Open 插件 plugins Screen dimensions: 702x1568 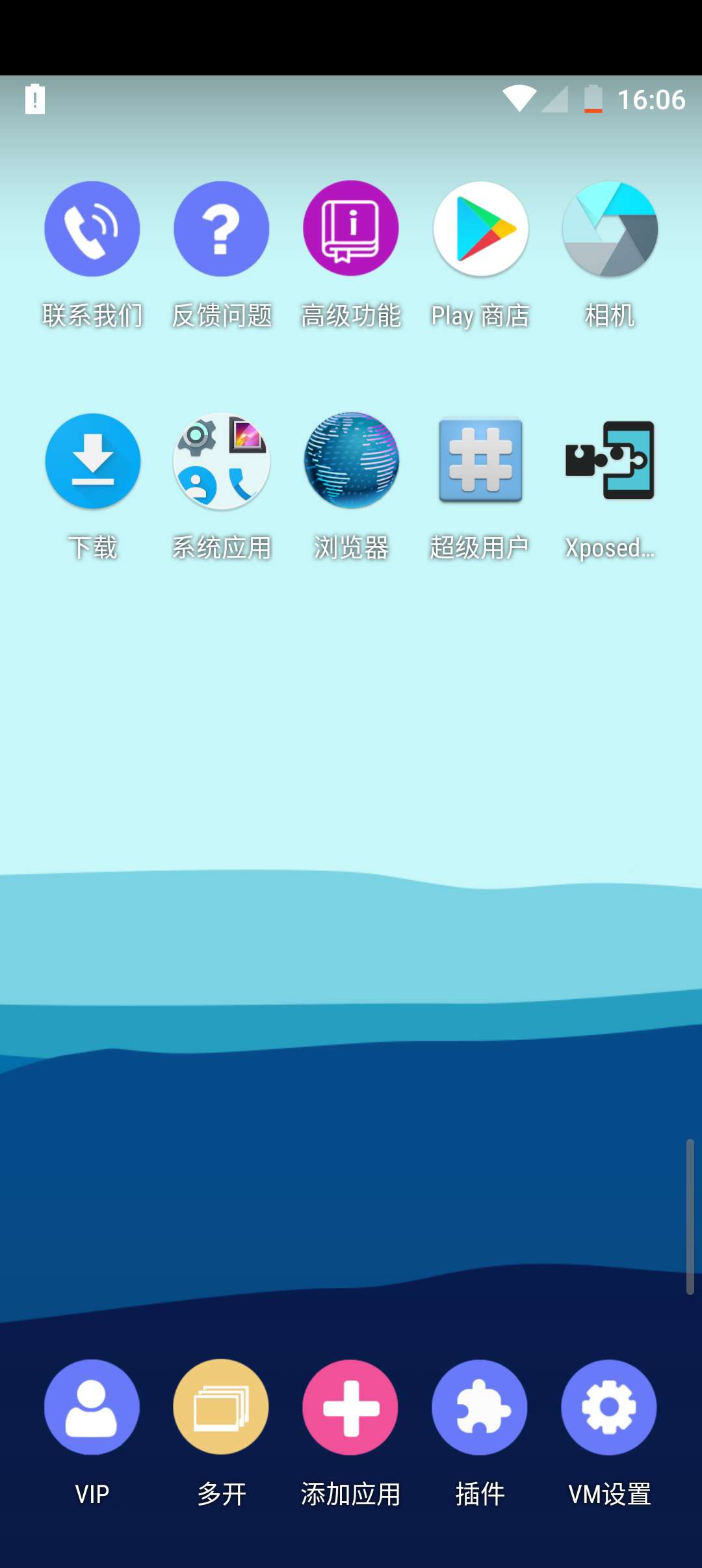tap(480, 1407)
